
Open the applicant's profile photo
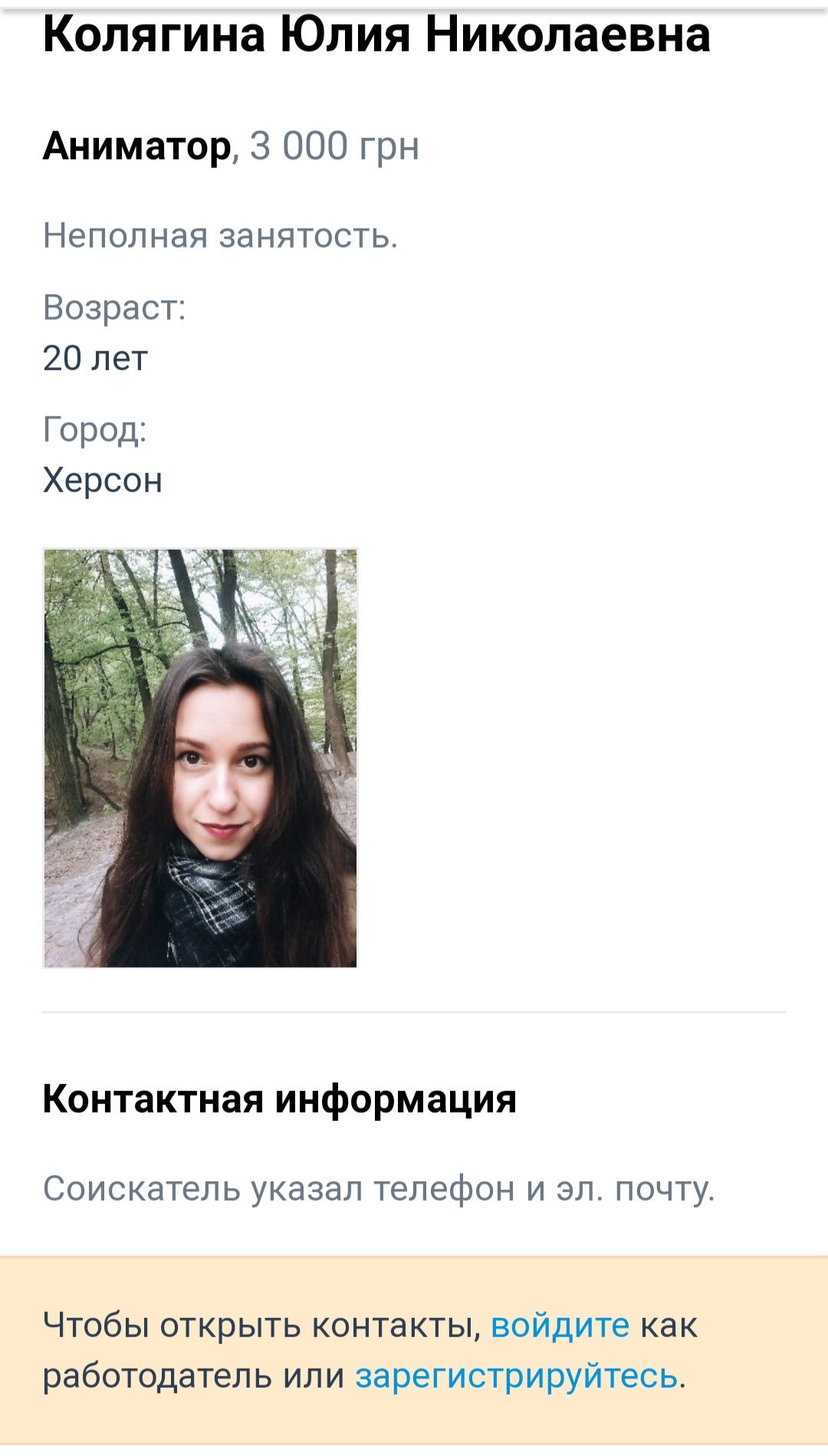(200, 758)
